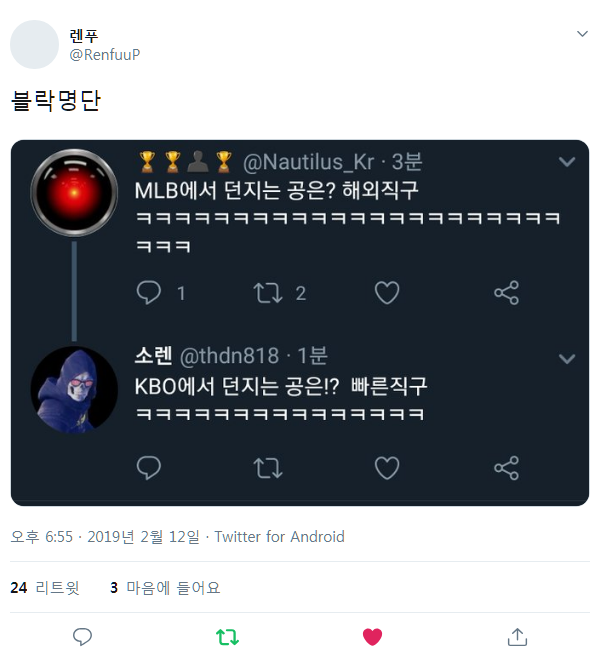Reply to 렌푸's tweet

coord(83,636)
